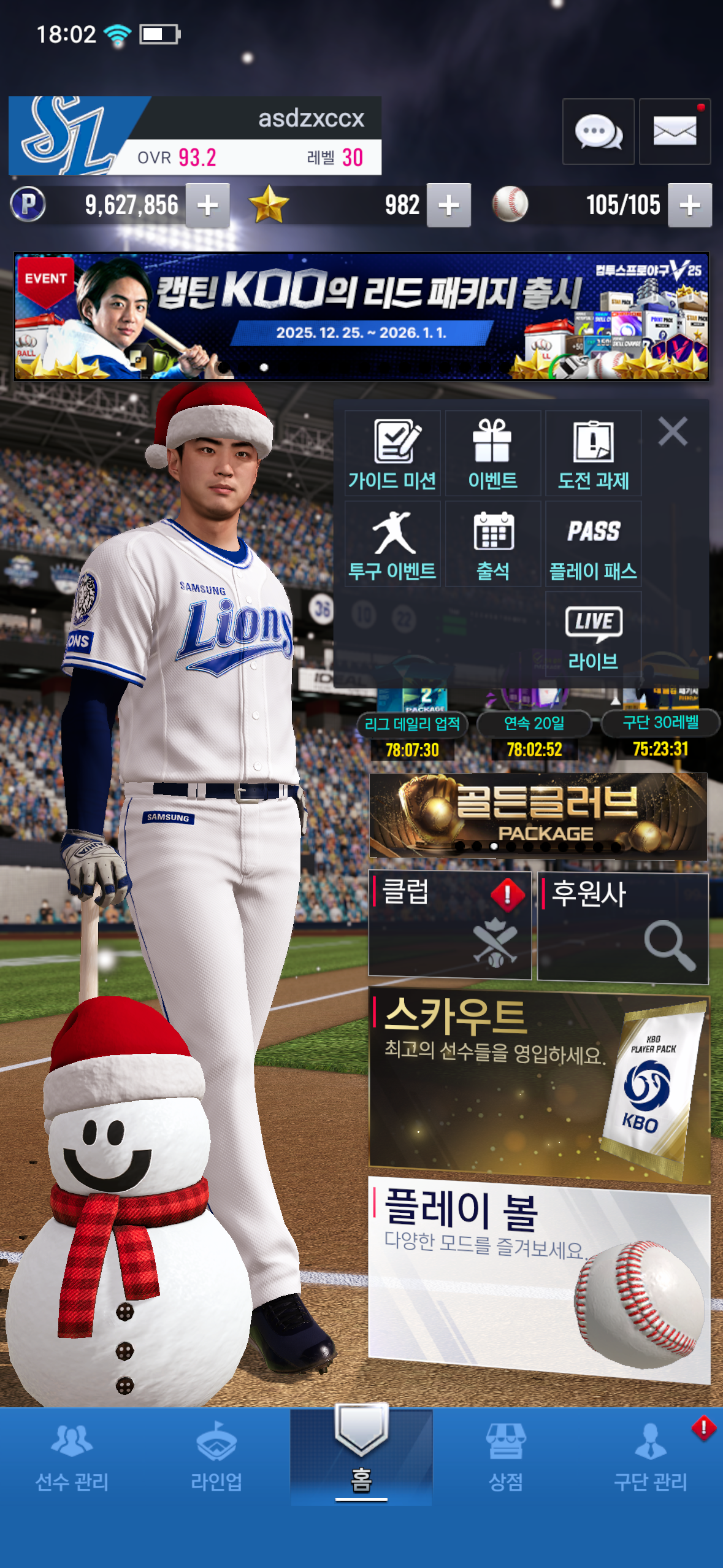
Task: Close the quick menu panel
Action: pos(673,431)
